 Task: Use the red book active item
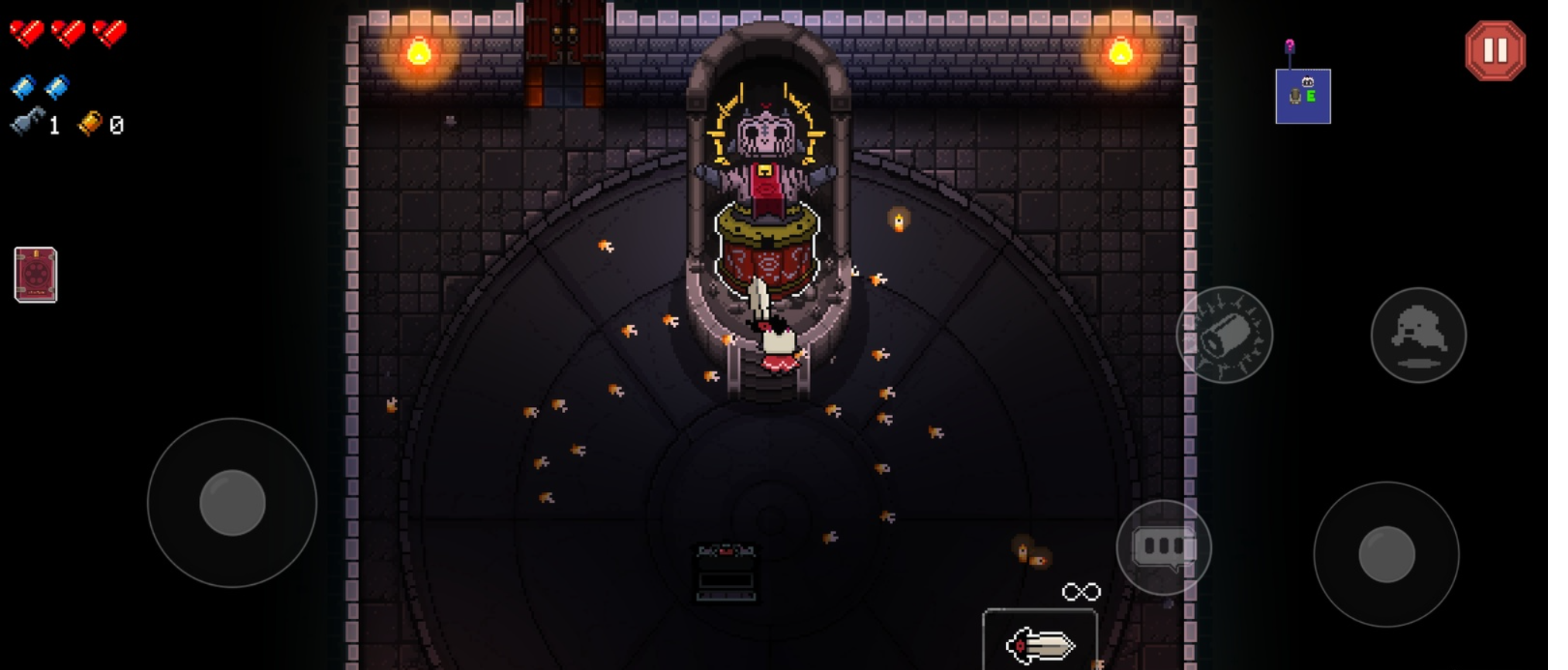point(36,275)
